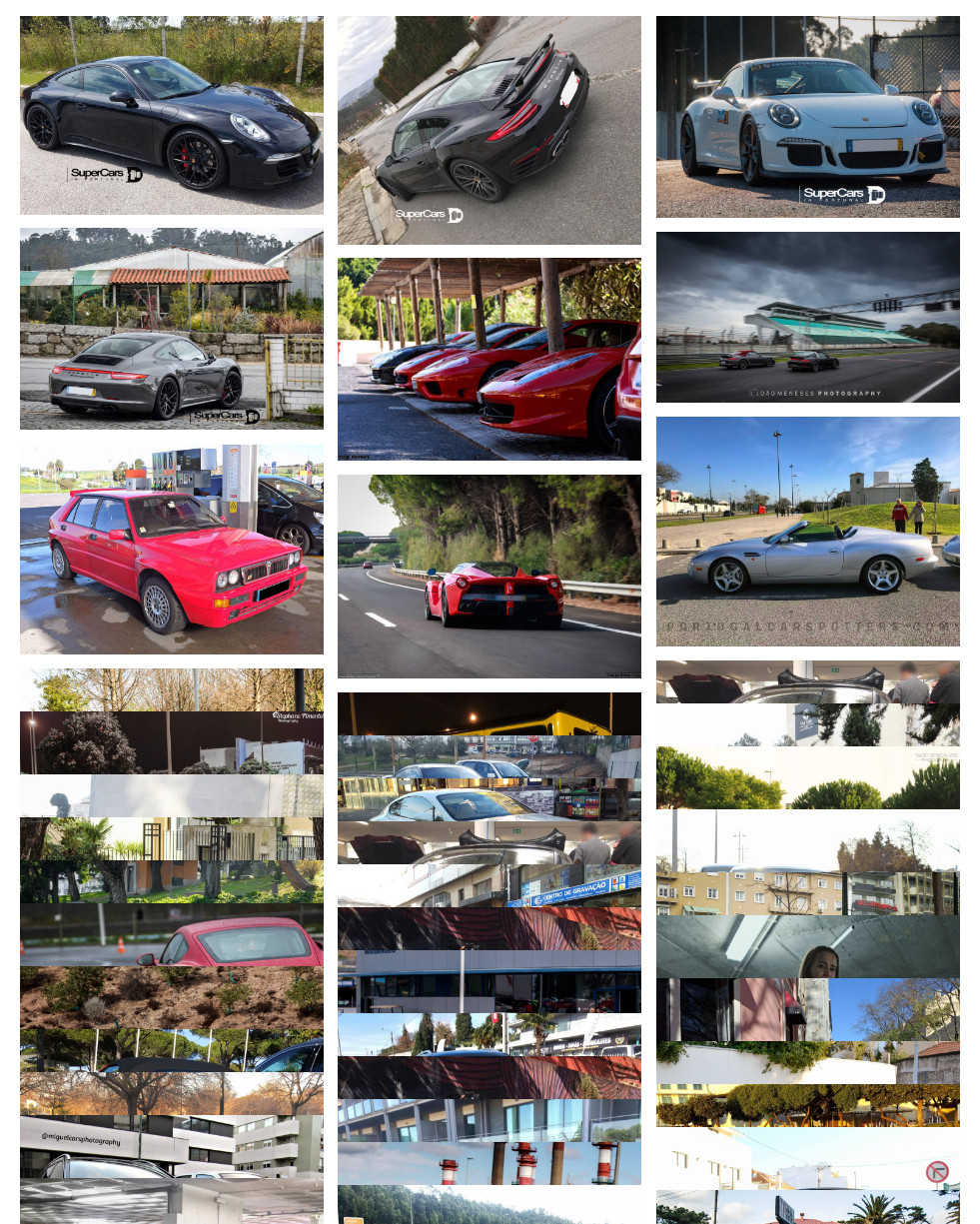Open the white Porsche GT3 photo
This screenshot has width=980, height=1224.
point(807,116)
